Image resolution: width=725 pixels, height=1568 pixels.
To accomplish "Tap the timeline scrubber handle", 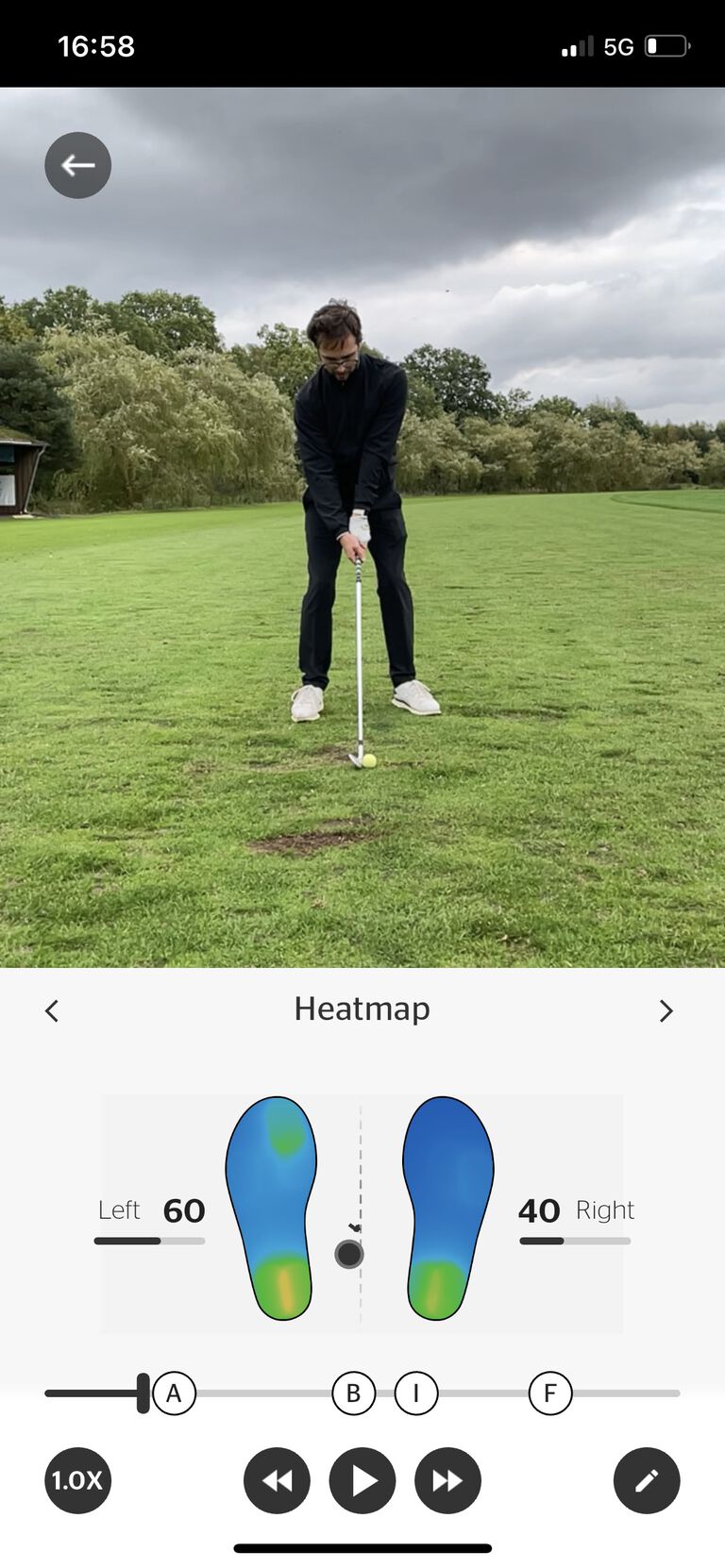I will coord(143,1393).
